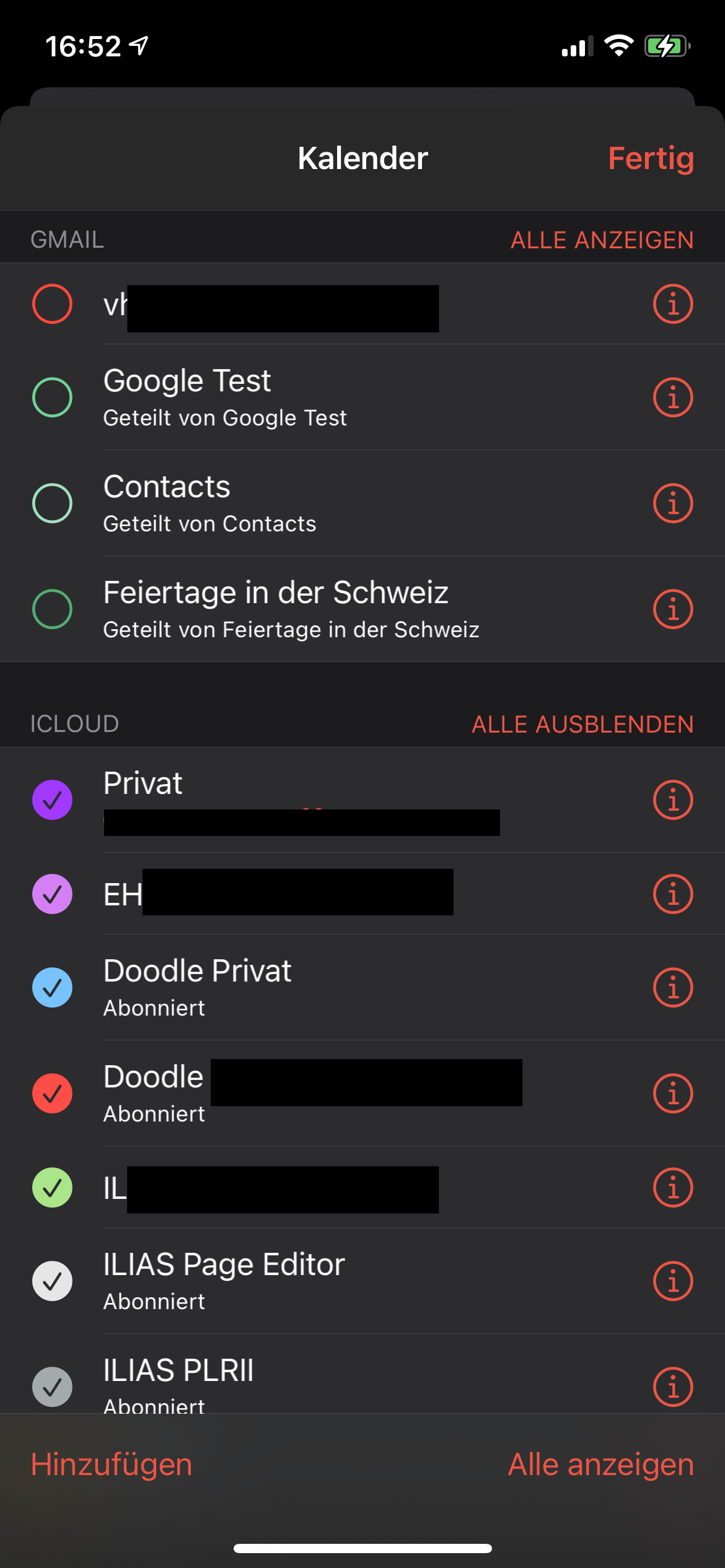
Task: Open info for ILIAS Page Editor calendar
Action: [x=673, y=1281]
